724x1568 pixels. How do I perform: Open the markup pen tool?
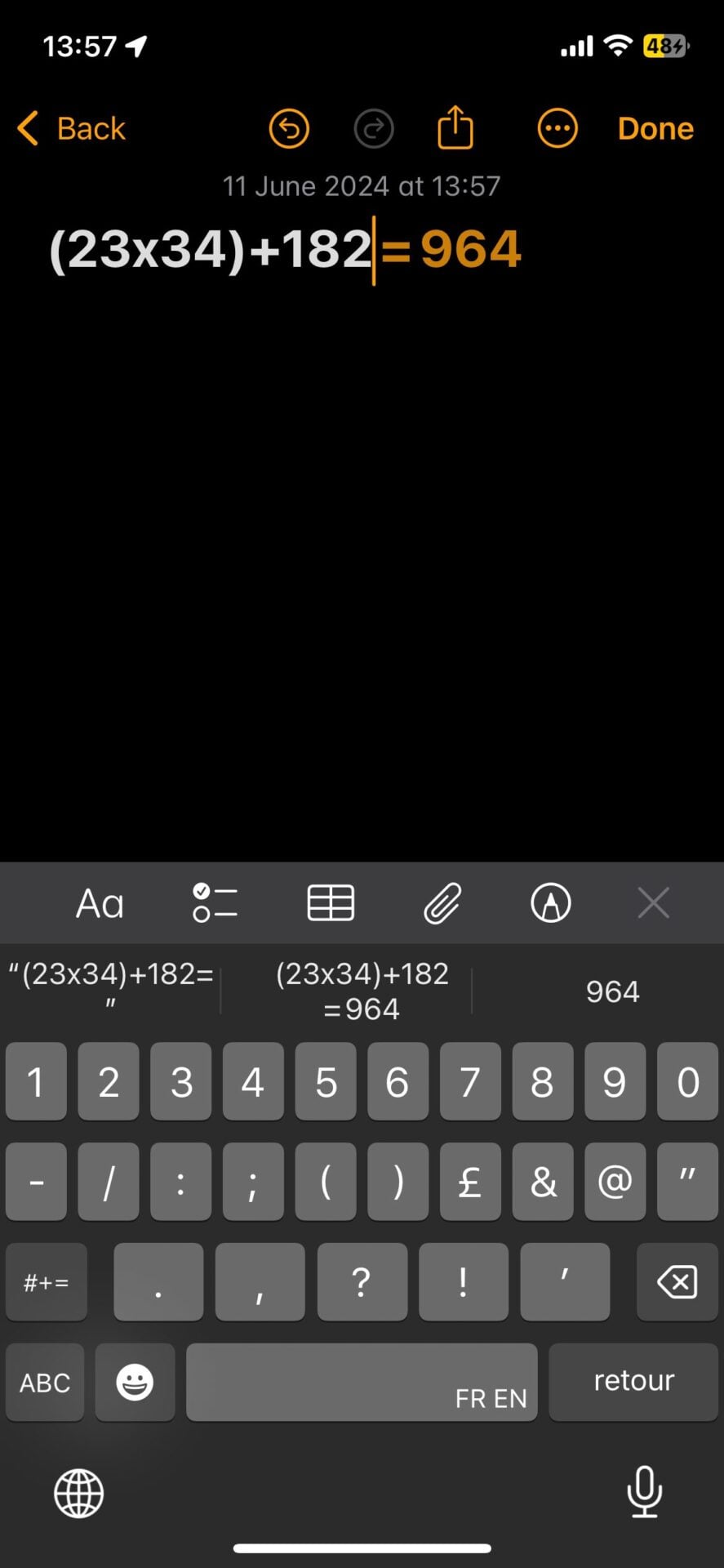[551, 903]
